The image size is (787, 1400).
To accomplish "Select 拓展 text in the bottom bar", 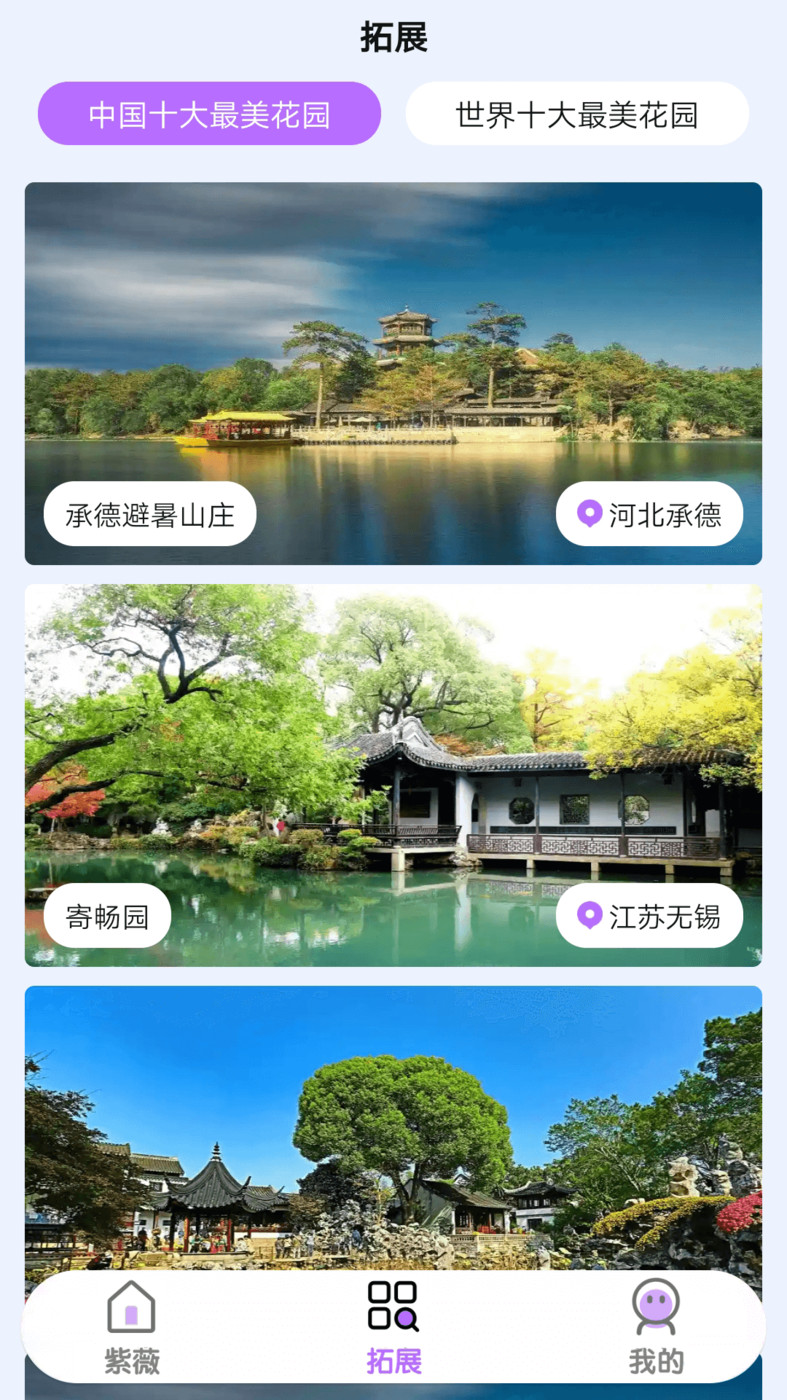I will click(394, 1361).
